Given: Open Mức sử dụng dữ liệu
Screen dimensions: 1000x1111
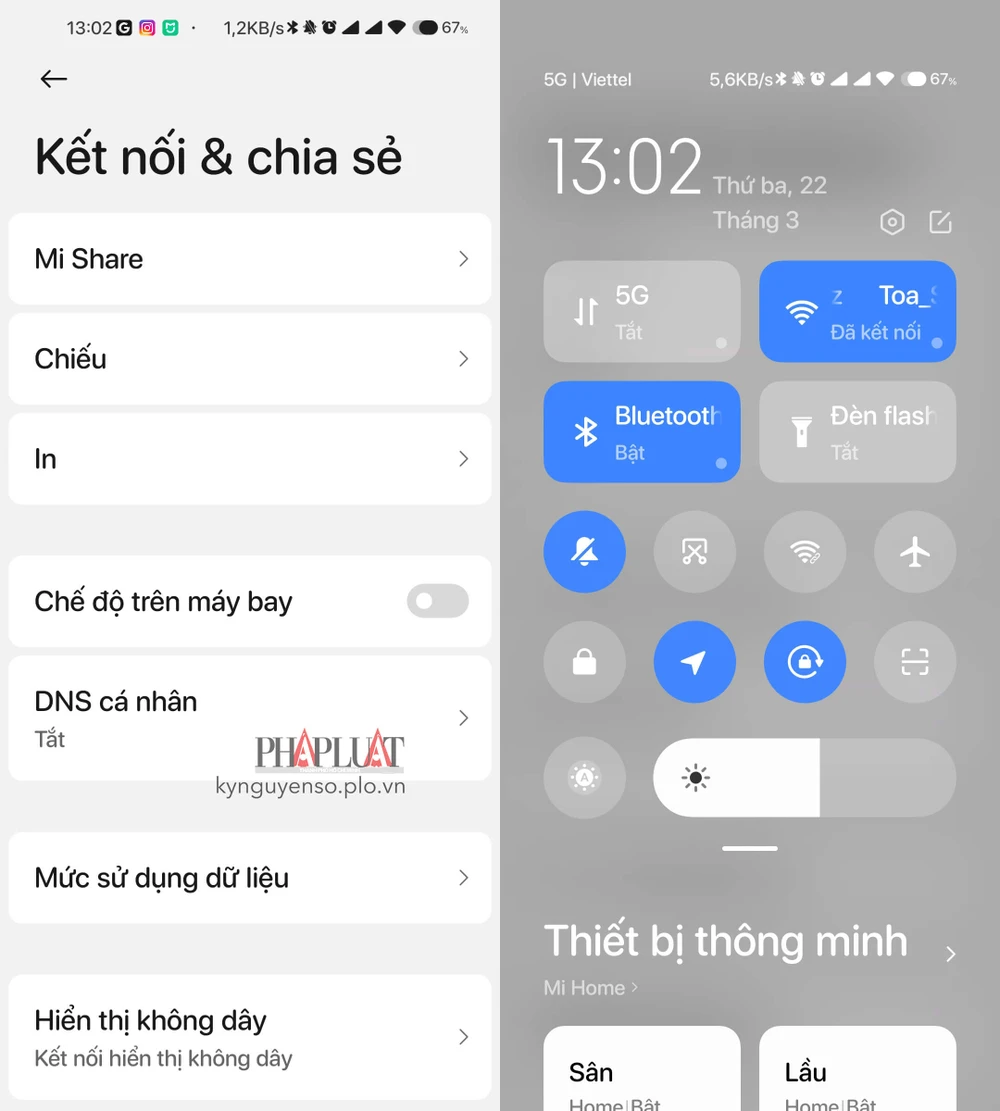Looking at the screenshot, I should tap(249, 877).
